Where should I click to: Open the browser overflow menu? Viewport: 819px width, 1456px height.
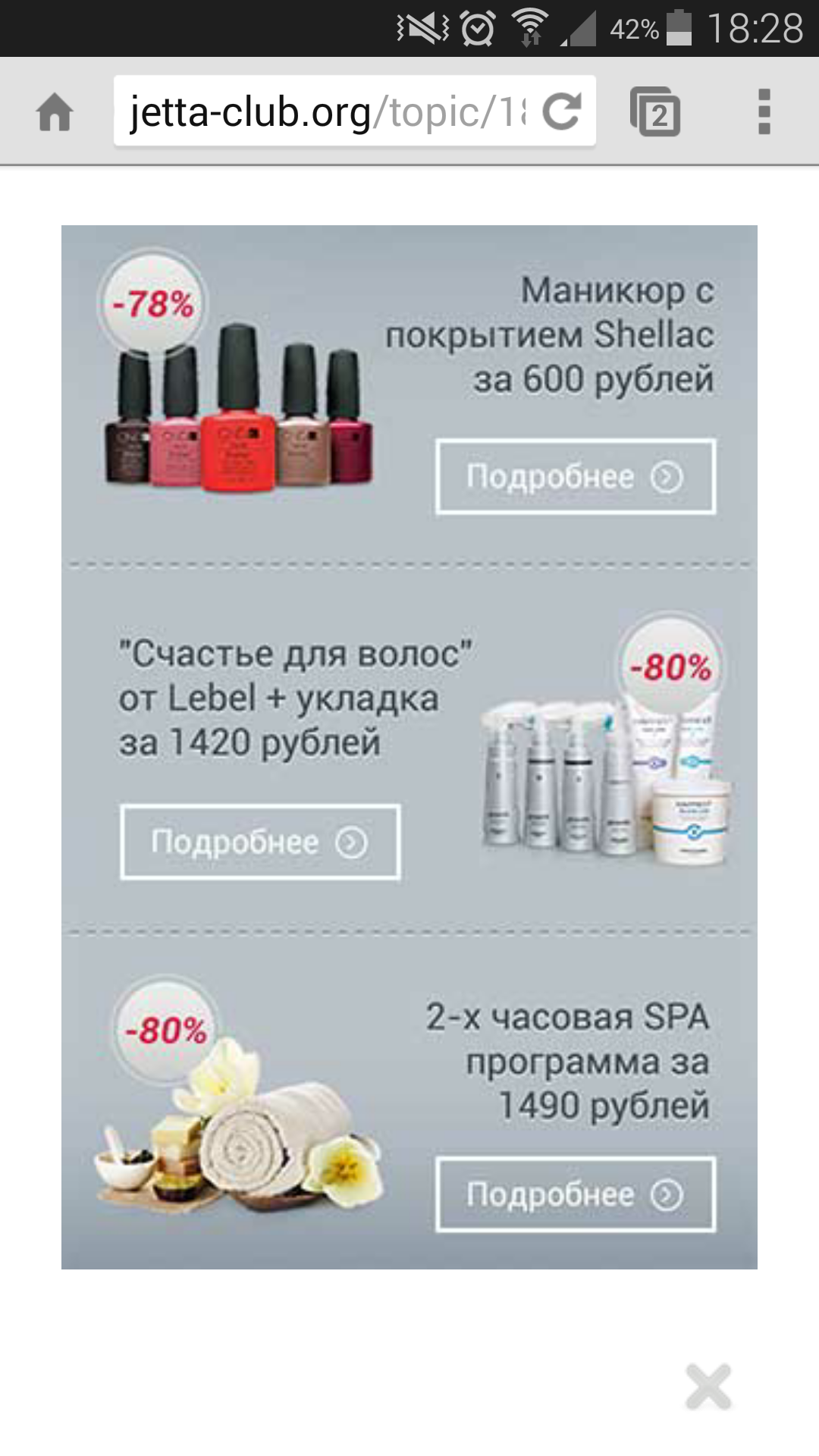tap(764, 111)
